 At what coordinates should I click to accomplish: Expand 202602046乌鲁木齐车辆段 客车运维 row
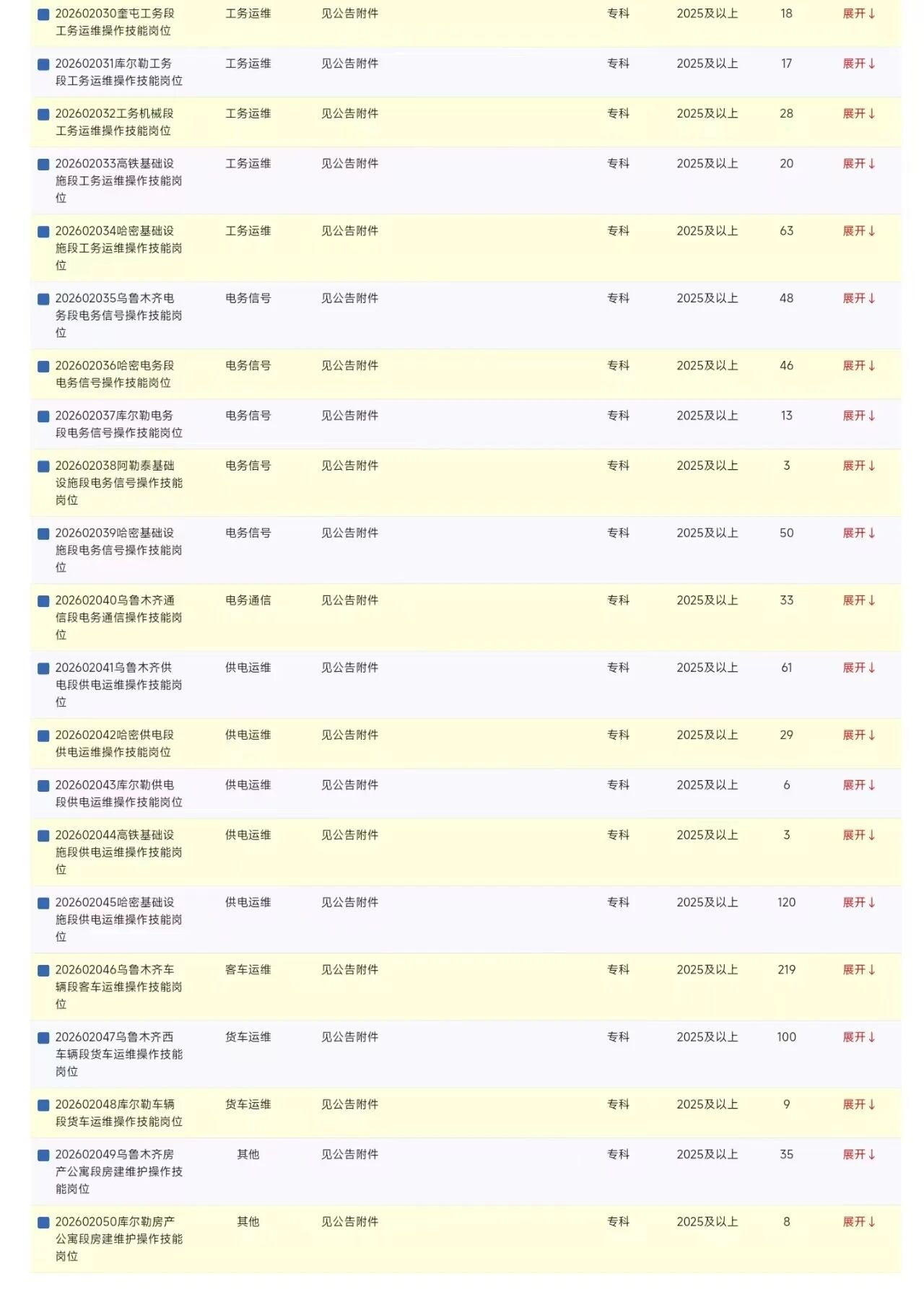(x=858, y=970)
